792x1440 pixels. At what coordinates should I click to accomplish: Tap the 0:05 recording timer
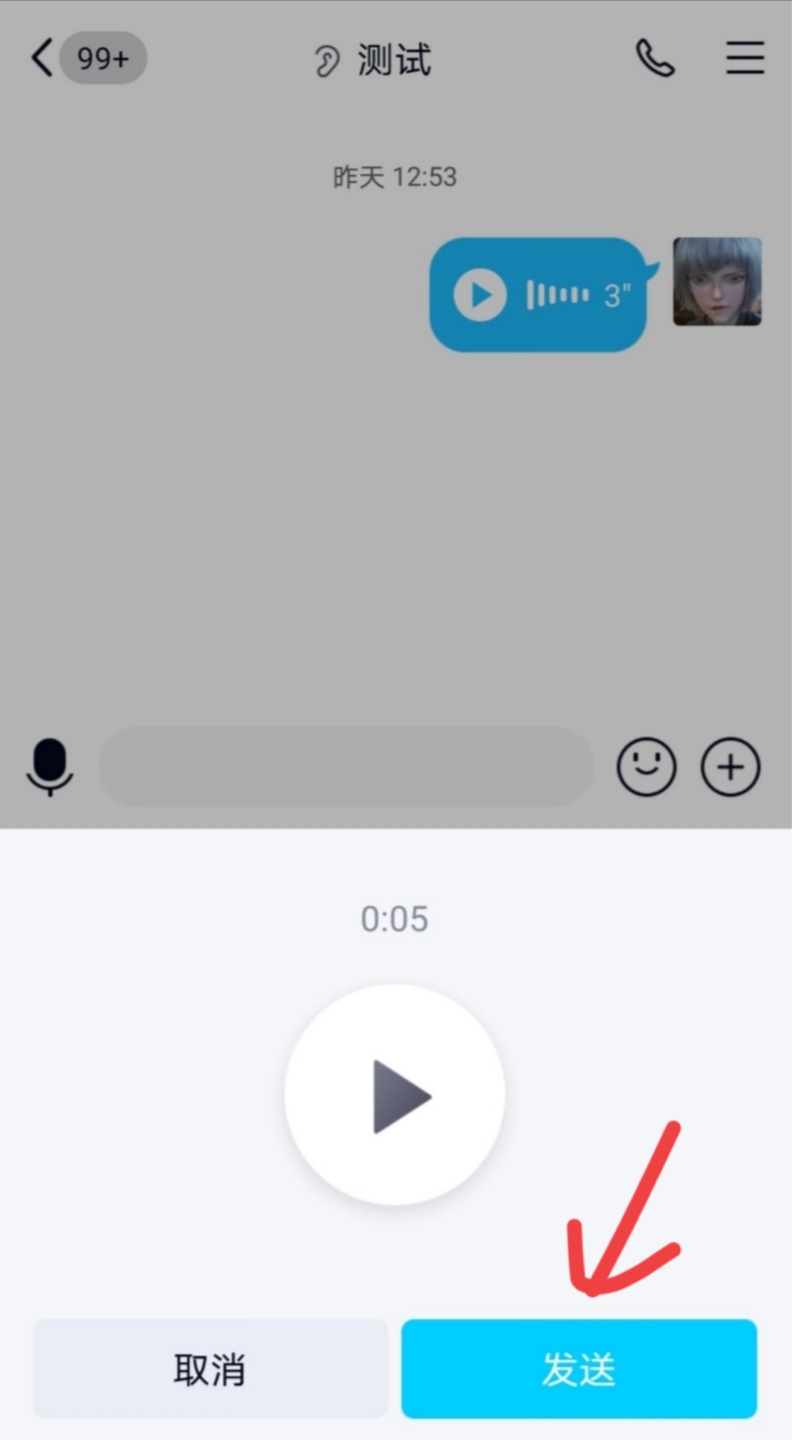(x=395, y=918)
